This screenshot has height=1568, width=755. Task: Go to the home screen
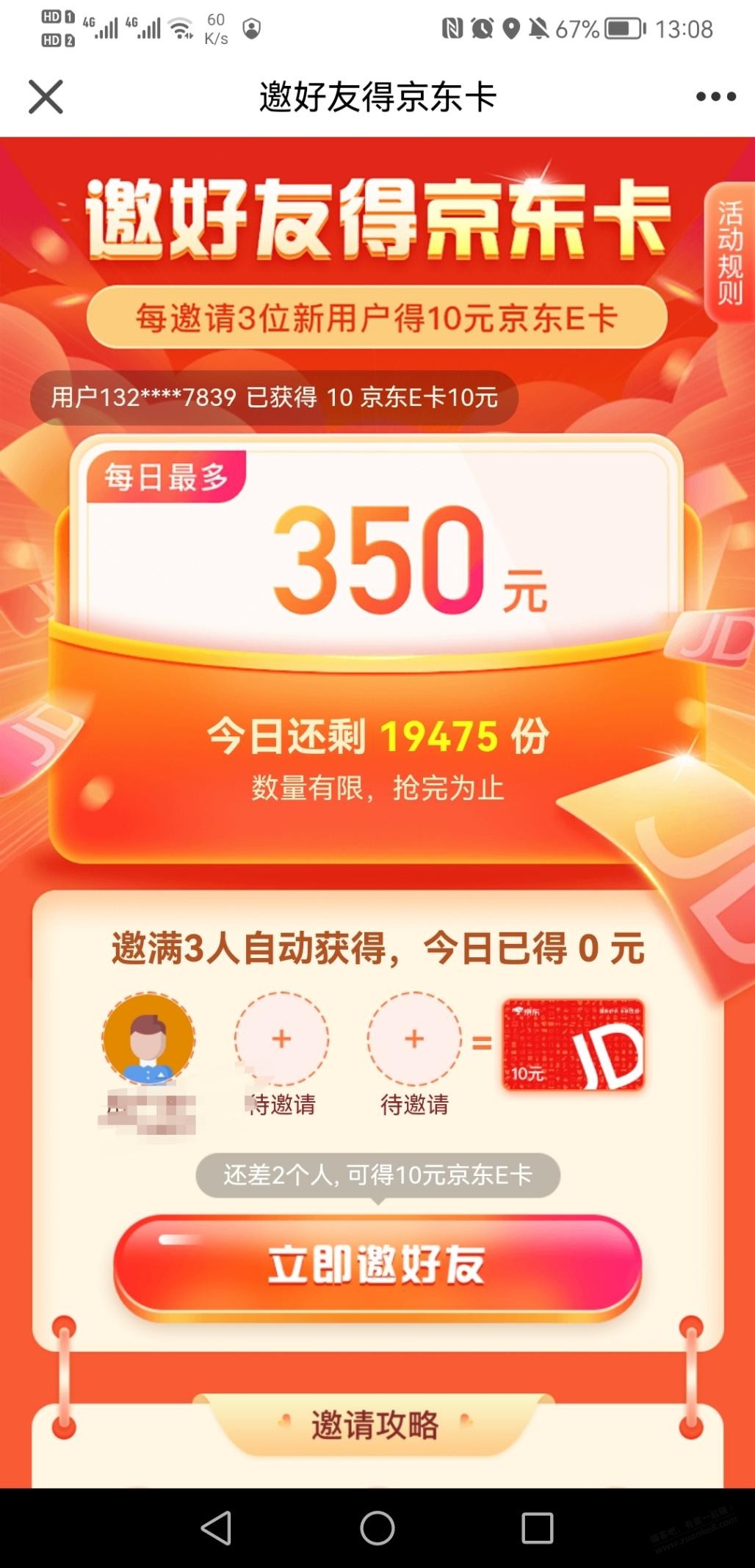[x=377, y=1528]
